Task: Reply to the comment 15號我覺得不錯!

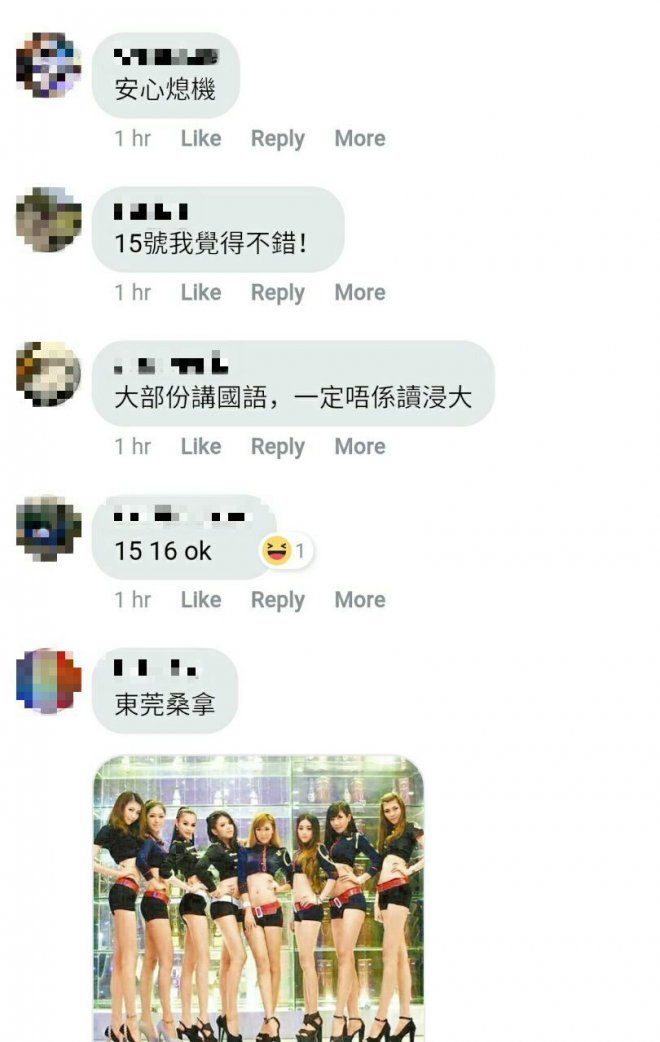Action: 277,293
